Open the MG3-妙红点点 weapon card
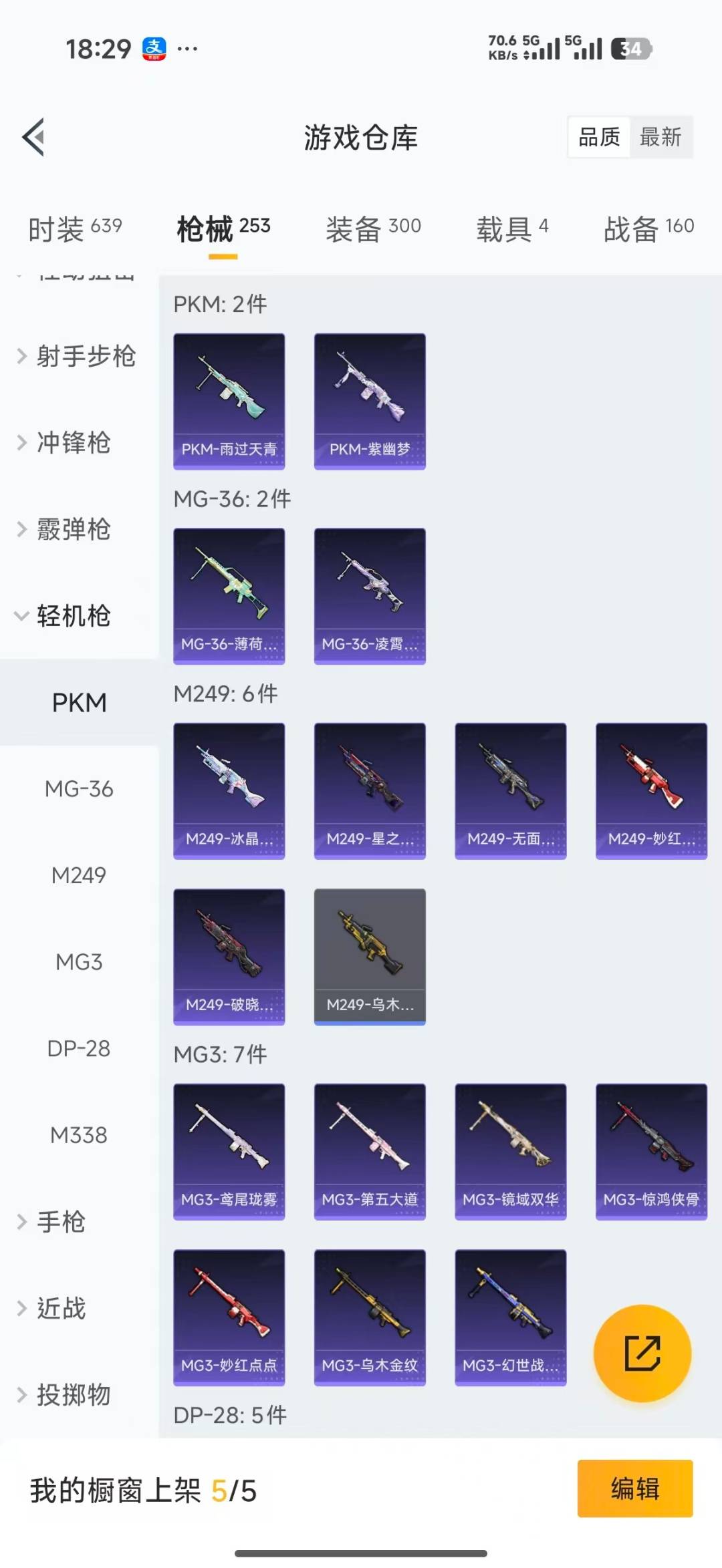Screen dimensions: 722x1568 pos(229,1315)
